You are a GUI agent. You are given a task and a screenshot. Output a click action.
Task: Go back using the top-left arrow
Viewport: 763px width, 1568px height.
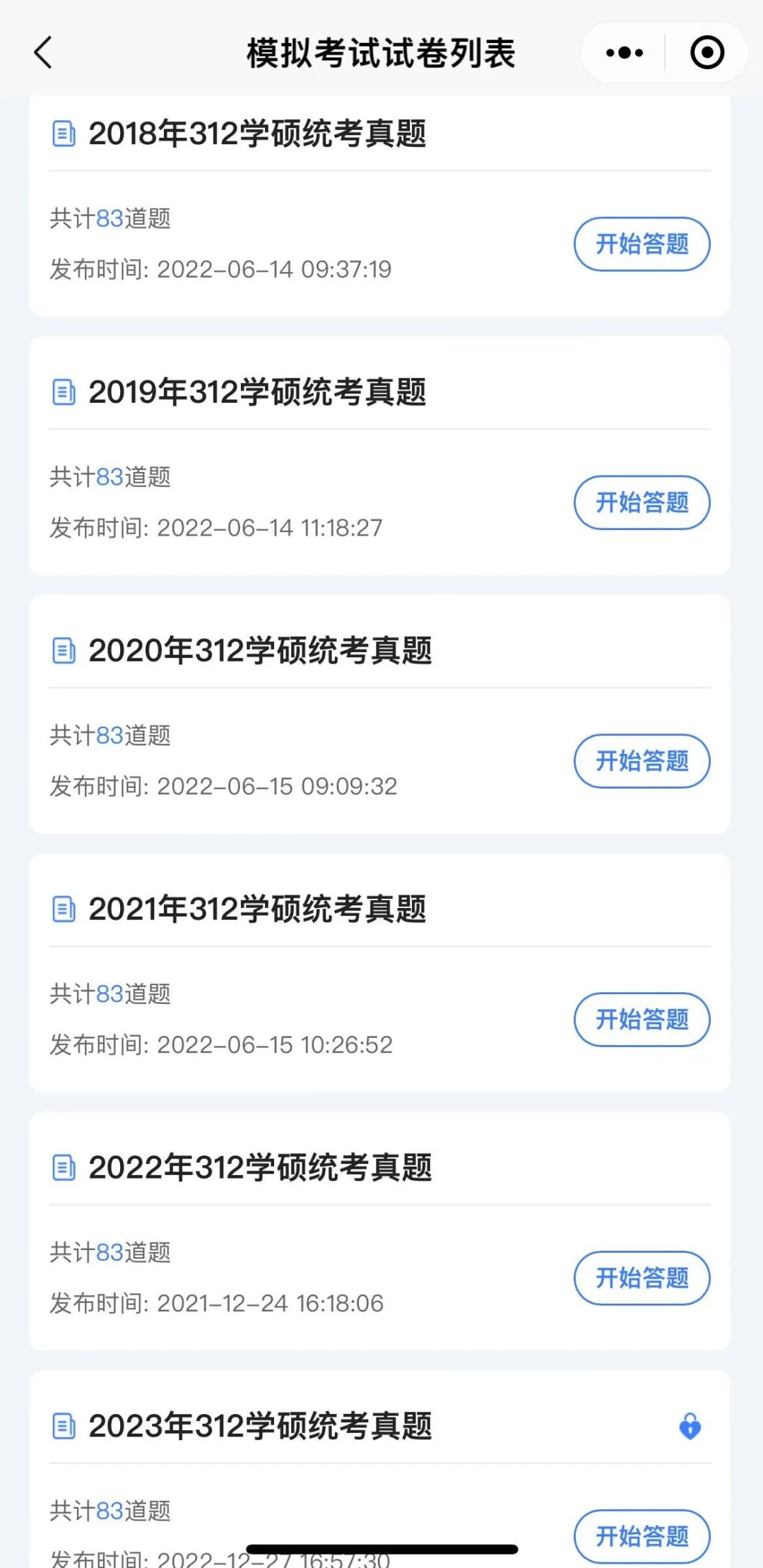tap(43, 53)
